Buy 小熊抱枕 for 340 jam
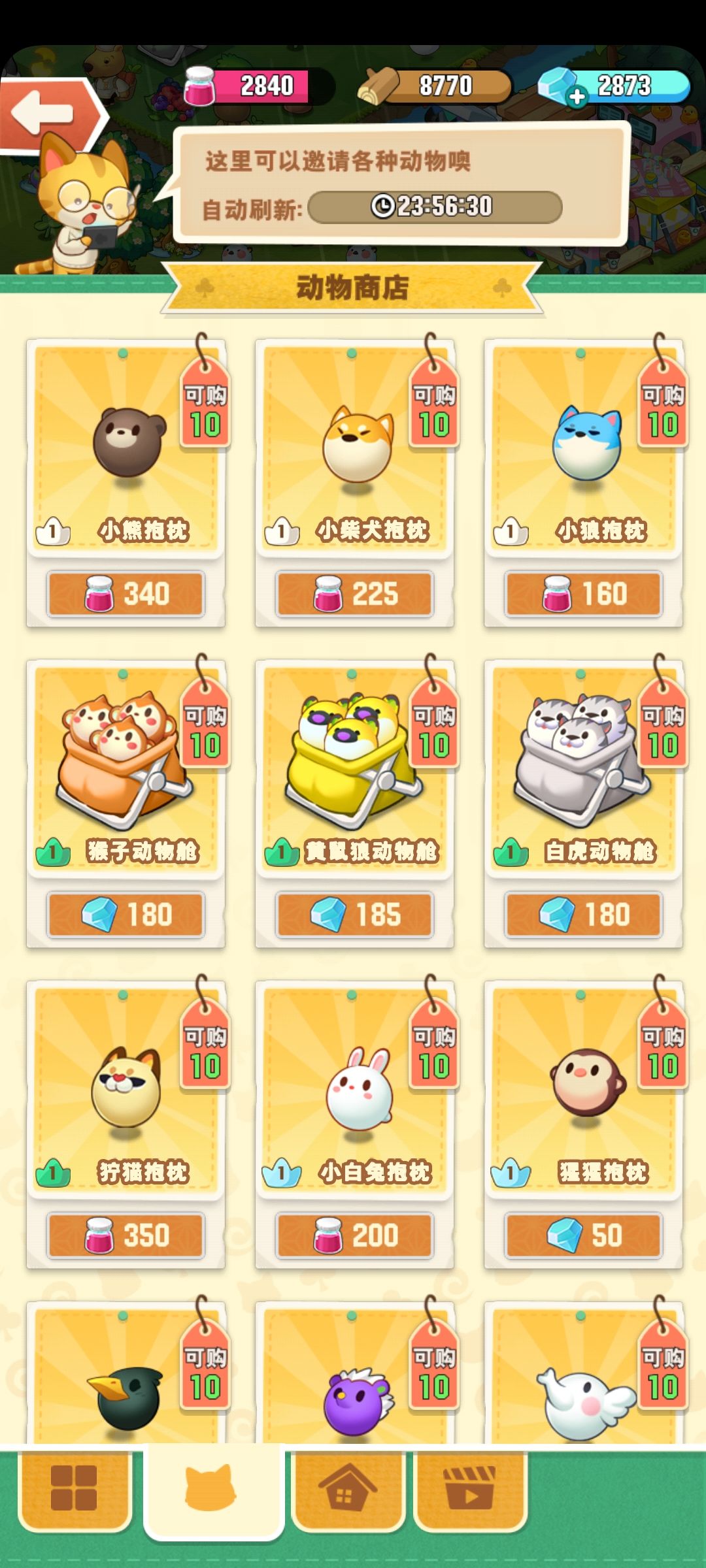The image size is (706, 1568). [x=126, y=594]
